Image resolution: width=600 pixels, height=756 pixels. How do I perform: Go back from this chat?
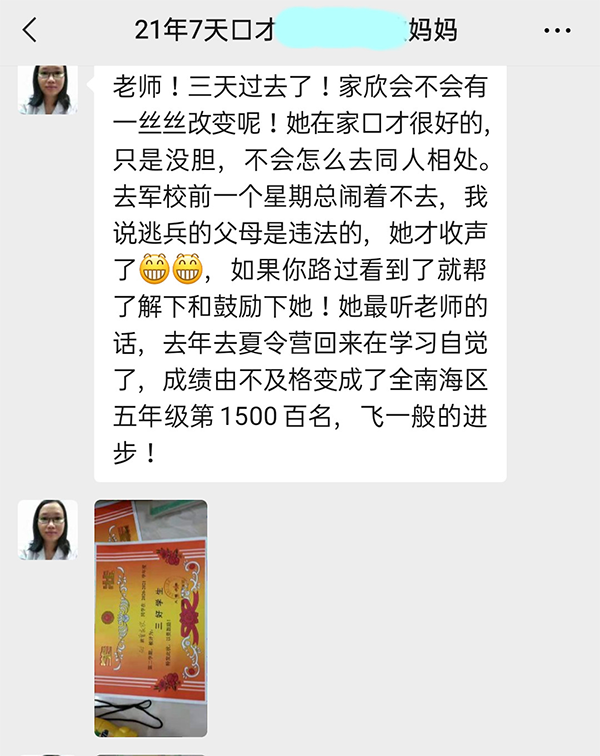29,31
